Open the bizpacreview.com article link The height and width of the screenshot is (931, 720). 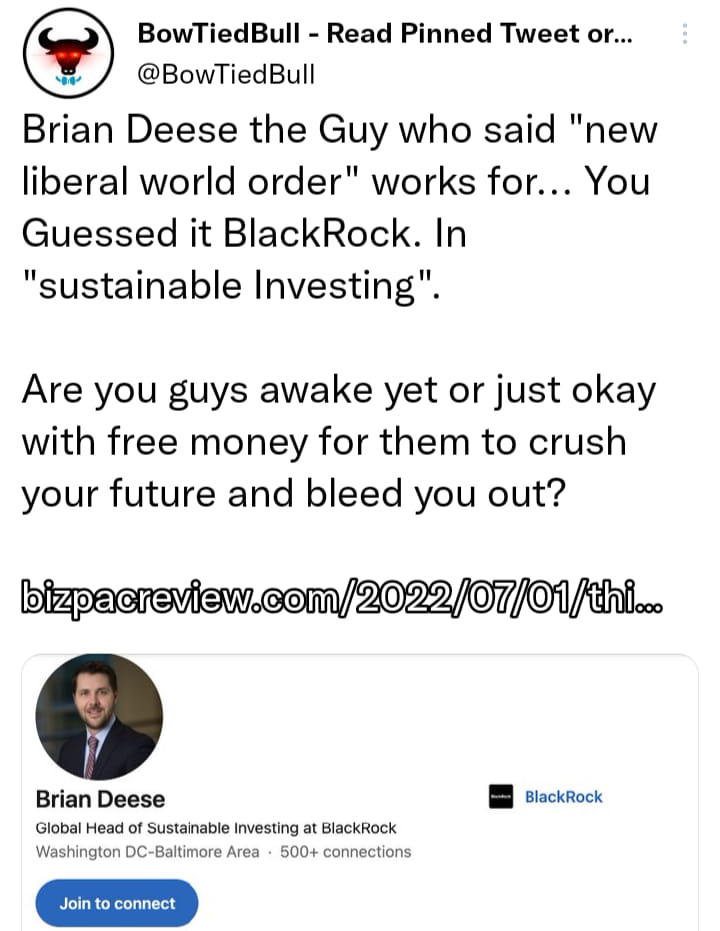pyautogui.click(x=342, y=601)
